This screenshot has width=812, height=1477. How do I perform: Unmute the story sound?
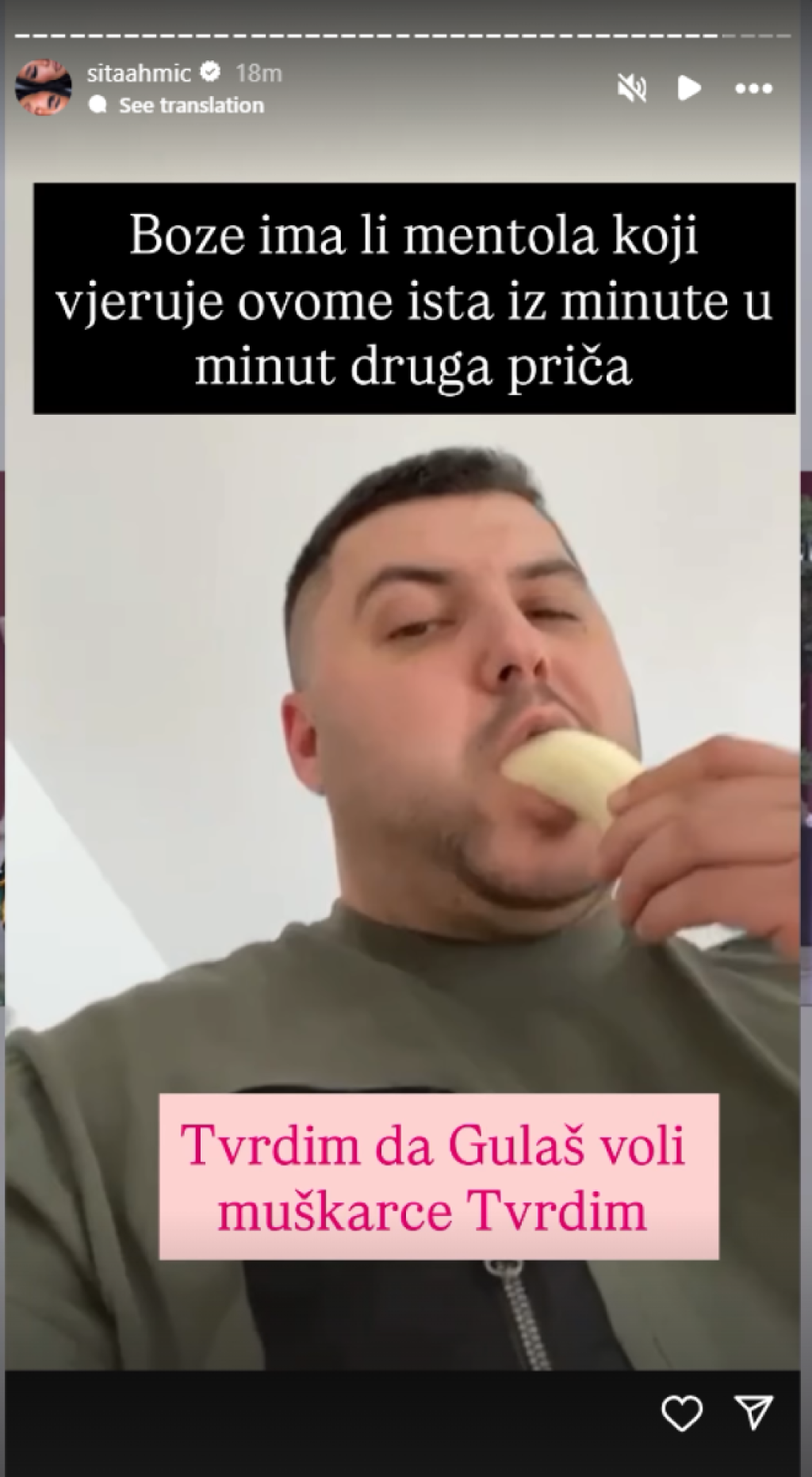(632, 89)
